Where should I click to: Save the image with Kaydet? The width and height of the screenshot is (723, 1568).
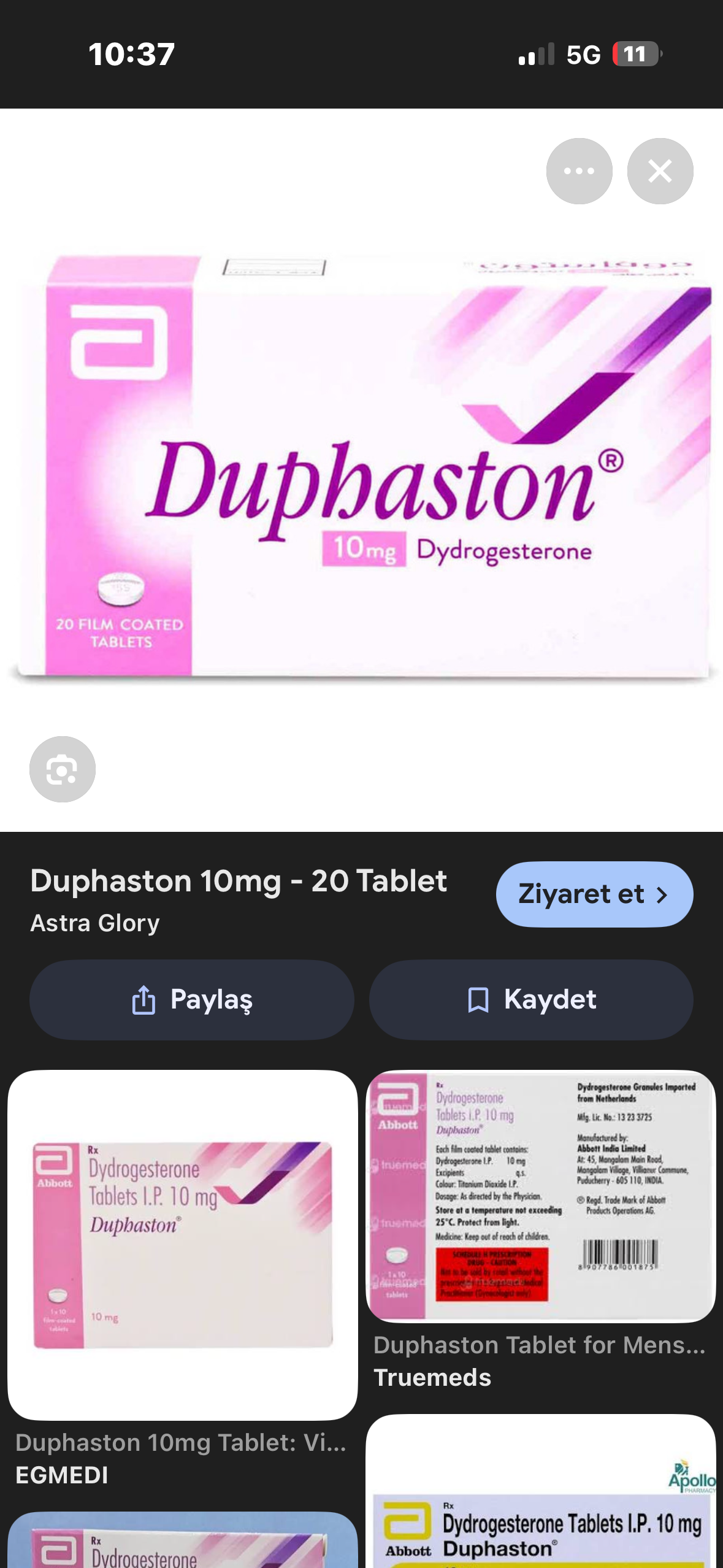pos(531,1000)
